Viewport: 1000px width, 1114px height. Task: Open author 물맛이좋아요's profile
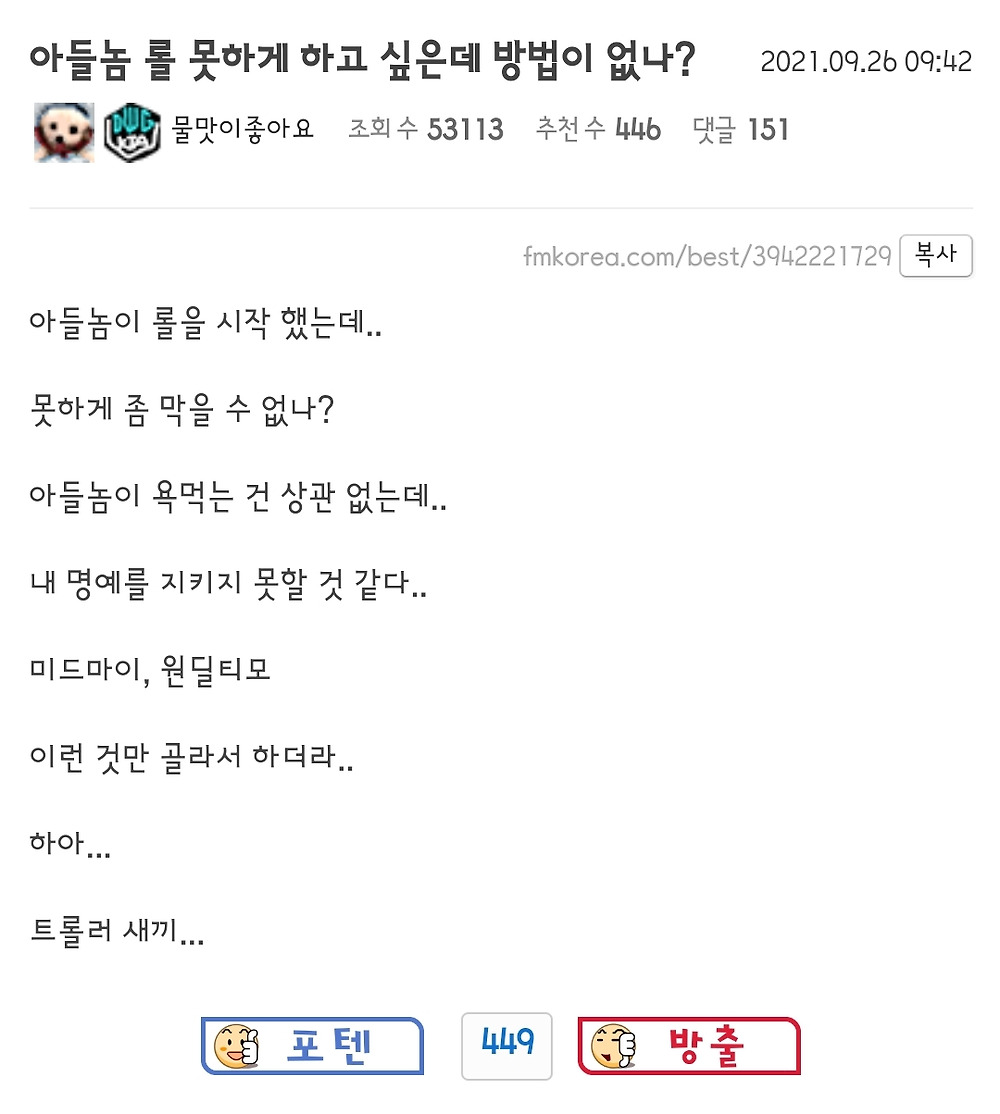(x=243, y=130)
